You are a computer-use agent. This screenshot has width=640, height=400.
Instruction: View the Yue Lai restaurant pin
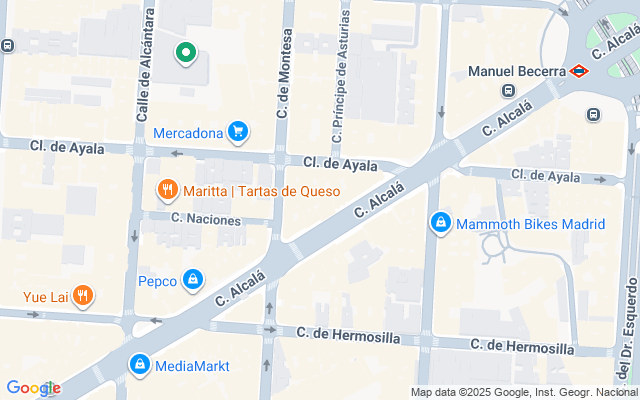pyautogui.click(x=83, y=296)
